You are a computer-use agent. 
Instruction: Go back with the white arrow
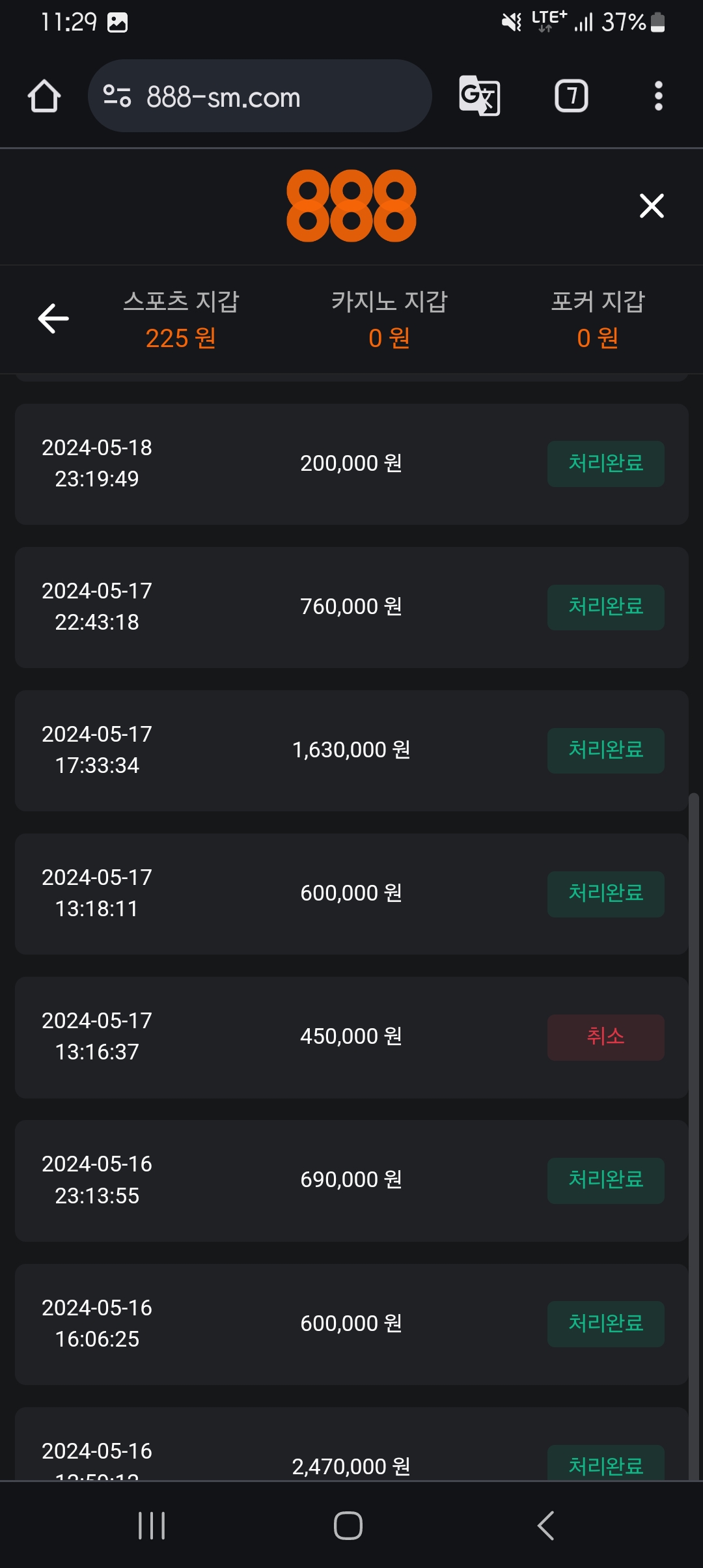(53, 318)
